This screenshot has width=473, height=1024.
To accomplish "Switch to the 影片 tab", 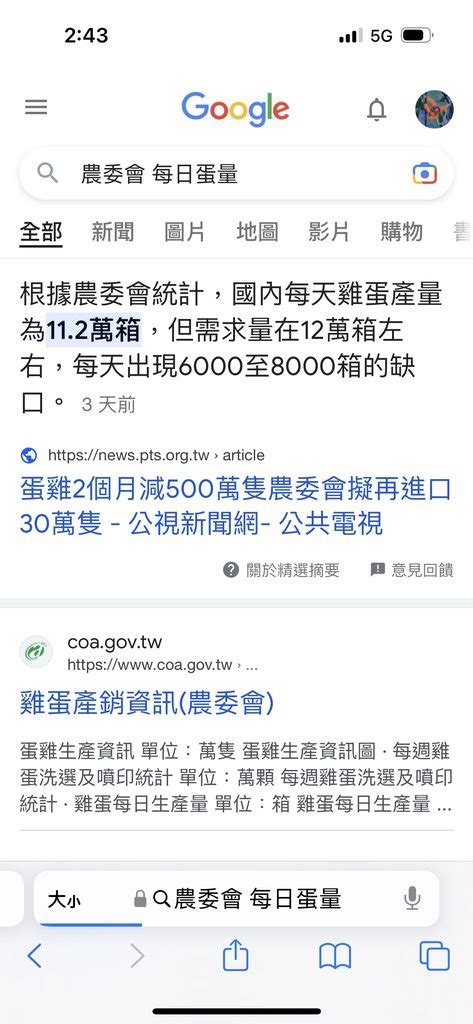I will tap(329, 231).
